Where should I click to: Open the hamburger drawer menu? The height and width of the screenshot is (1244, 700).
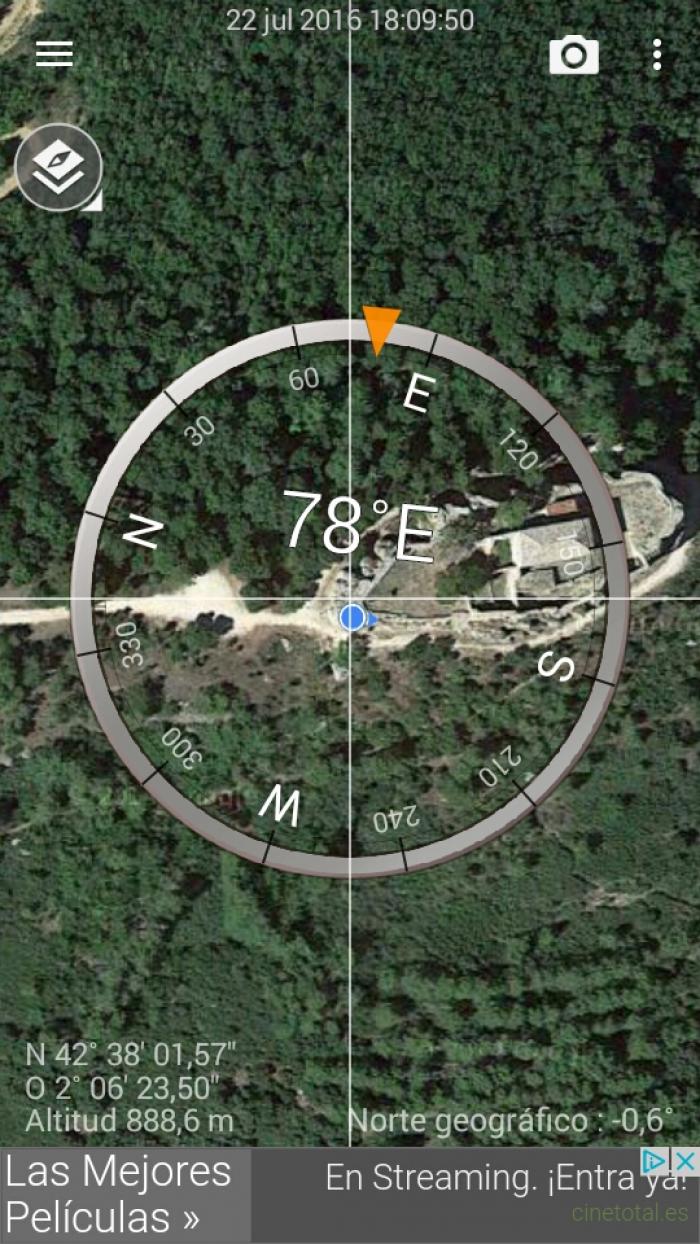pos(54,54)
